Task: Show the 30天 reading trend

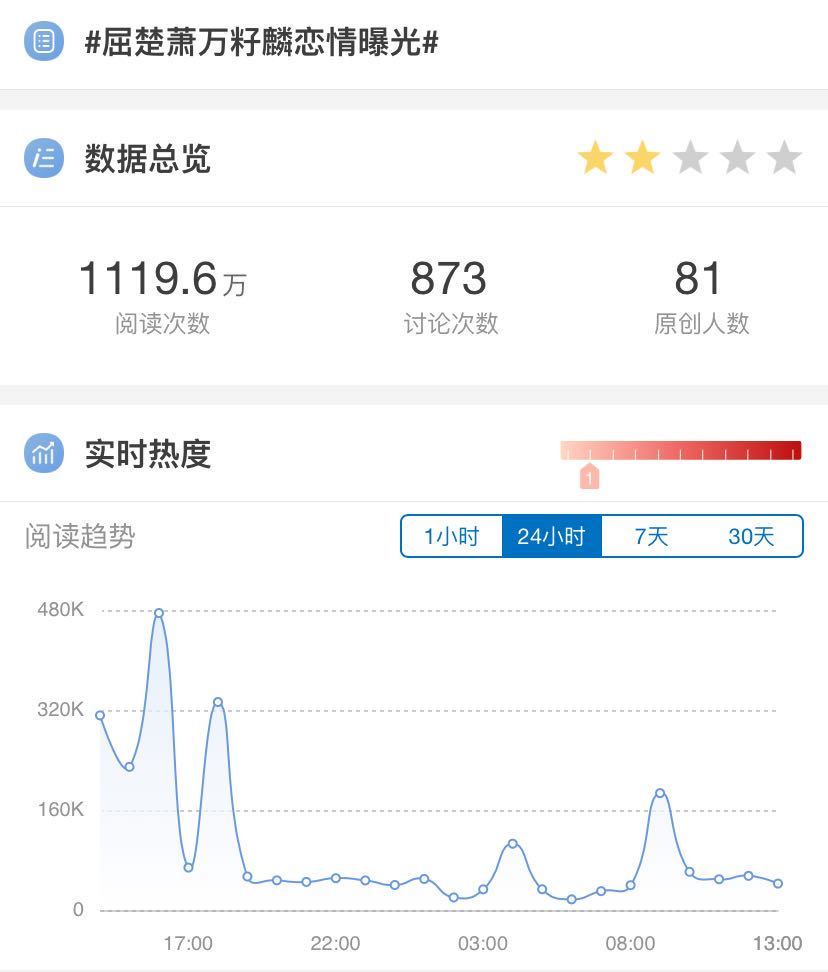Action: 751,536
